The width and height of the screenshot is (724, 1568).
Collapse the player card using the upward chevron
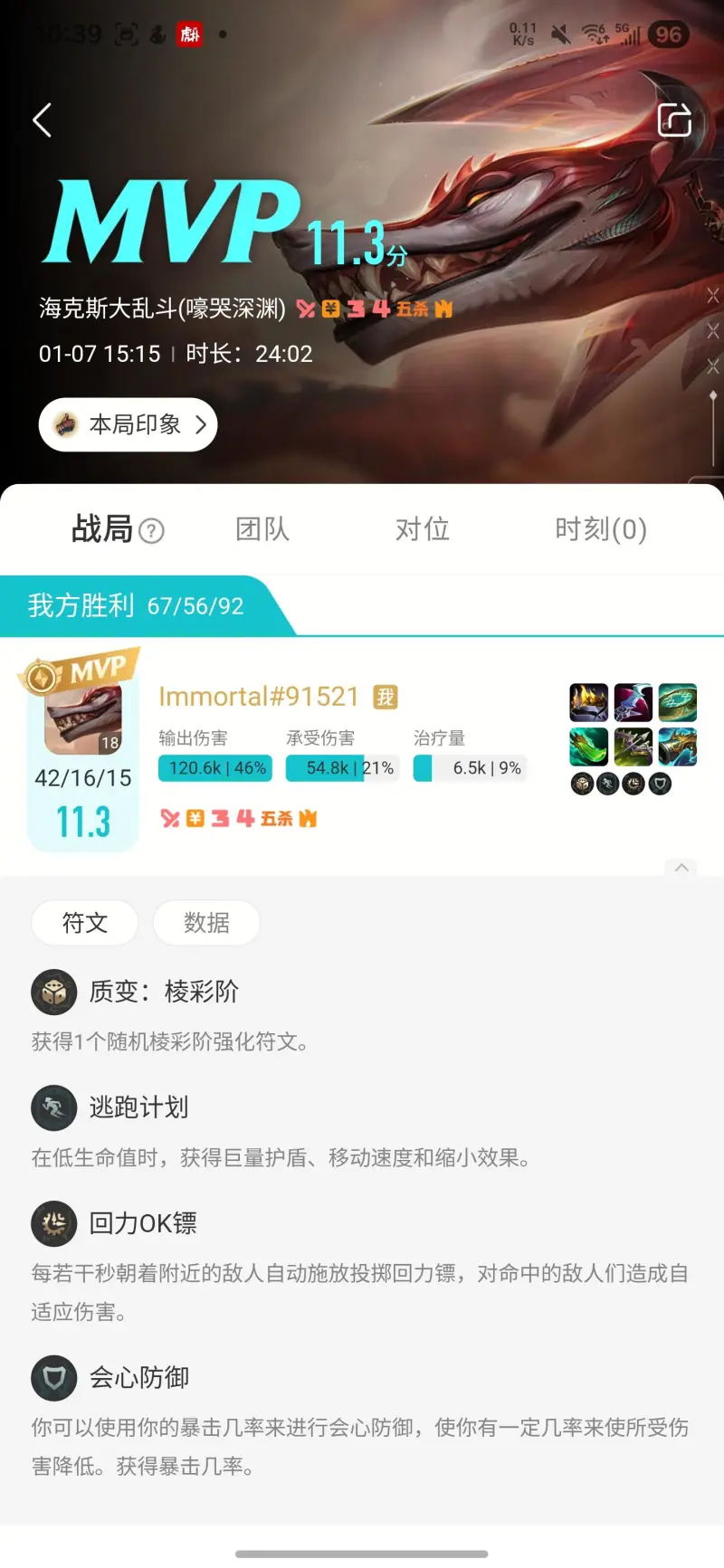(x=681, y=868)
